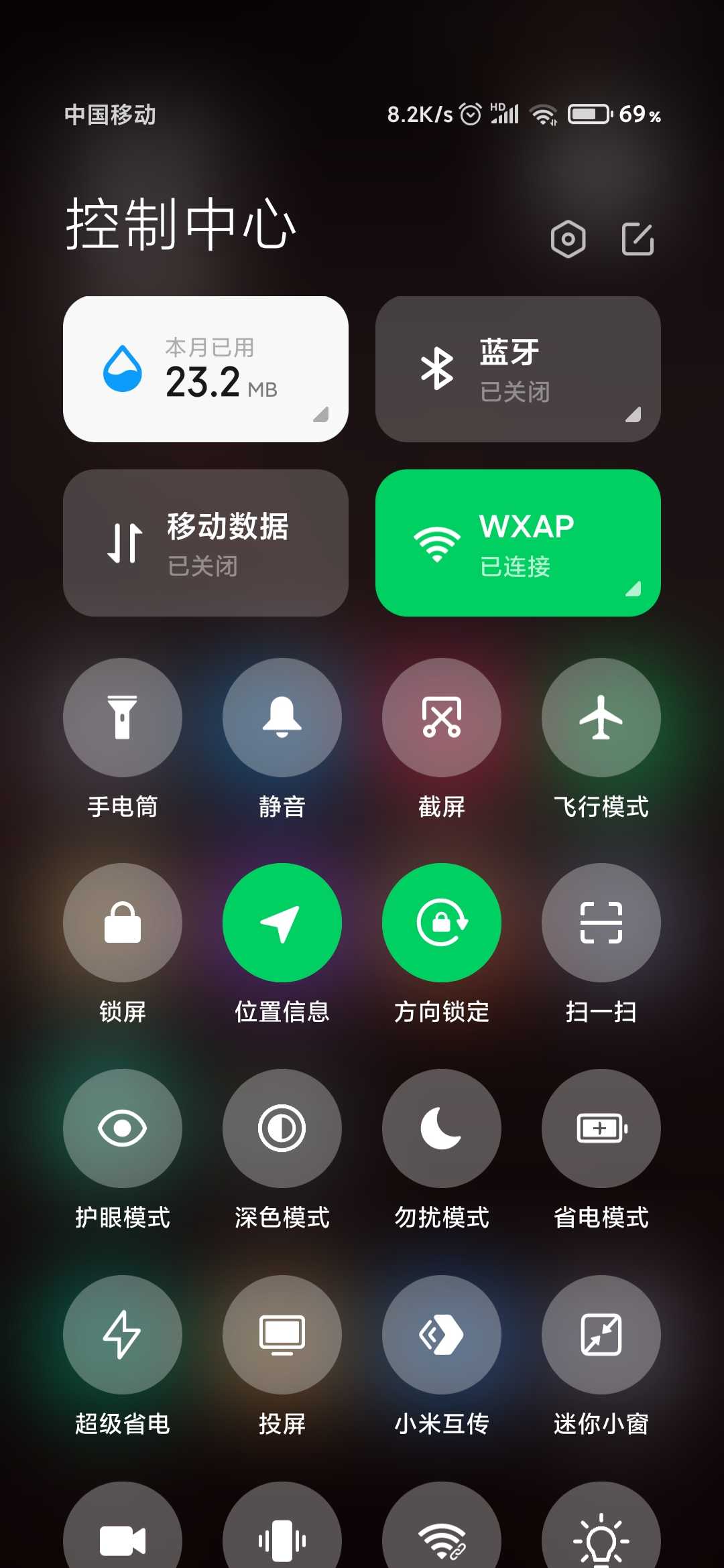Image resolution: width=724 pixels, height=1568 pixels.
Task: Turn on Bluetooth (蓝牙)
Action: [x=518, y=369]
